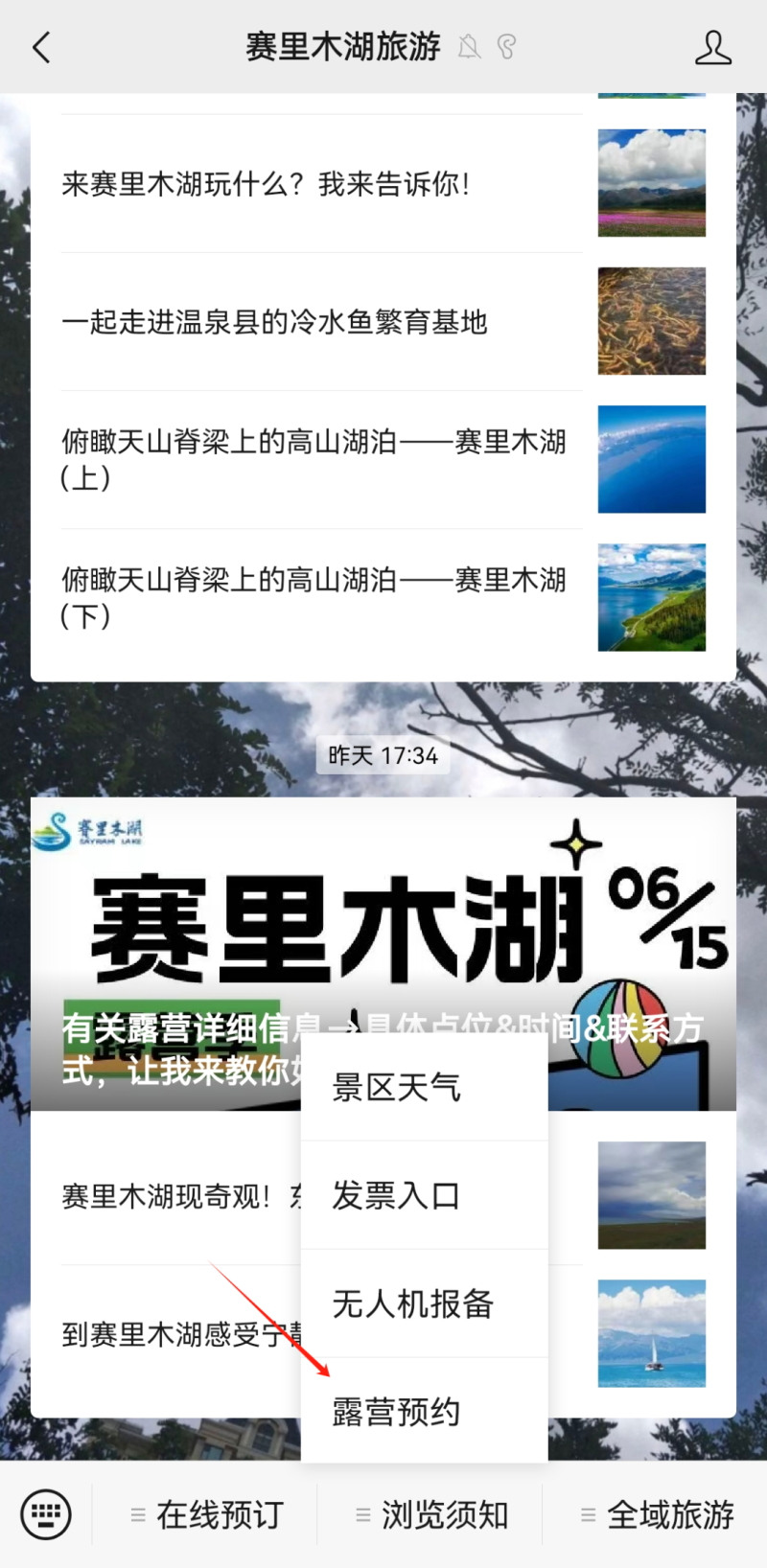Open the 在线预订 bottom menu

(x=206, y=1514)
